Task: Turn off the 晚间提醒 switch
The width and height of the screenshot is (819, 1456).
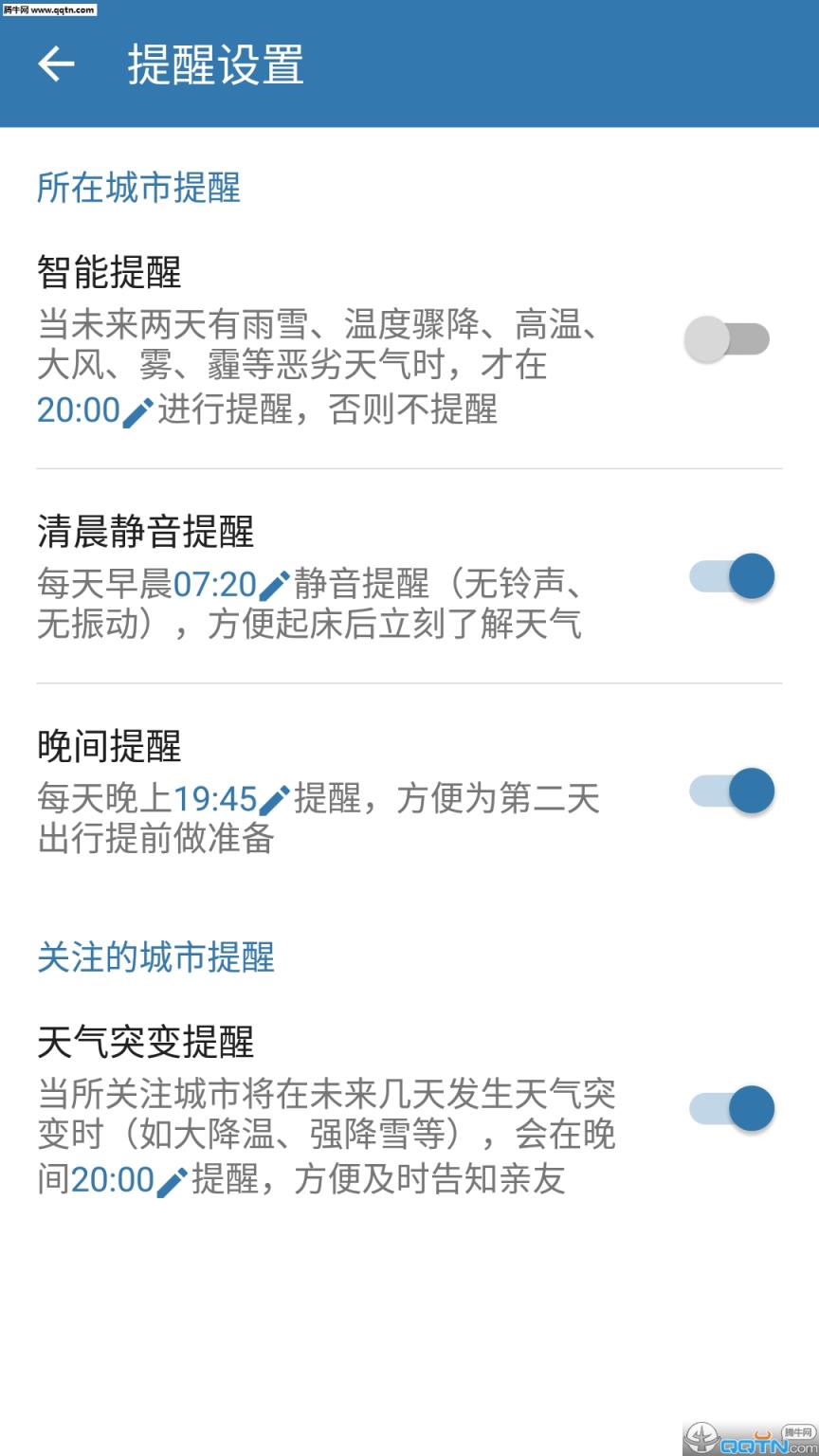Action: [730, 791]
